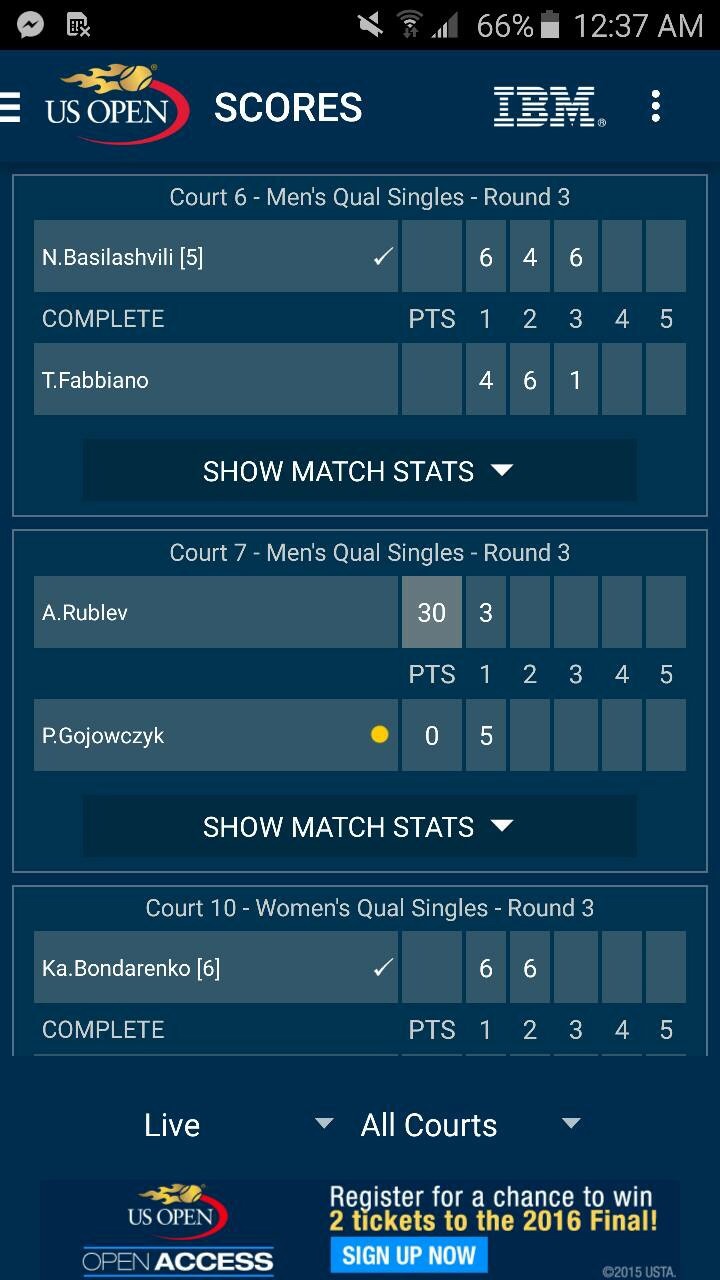Open the Court 7 Rublev match card
The image size is (720, 1280).
click(x=215, y=612)
